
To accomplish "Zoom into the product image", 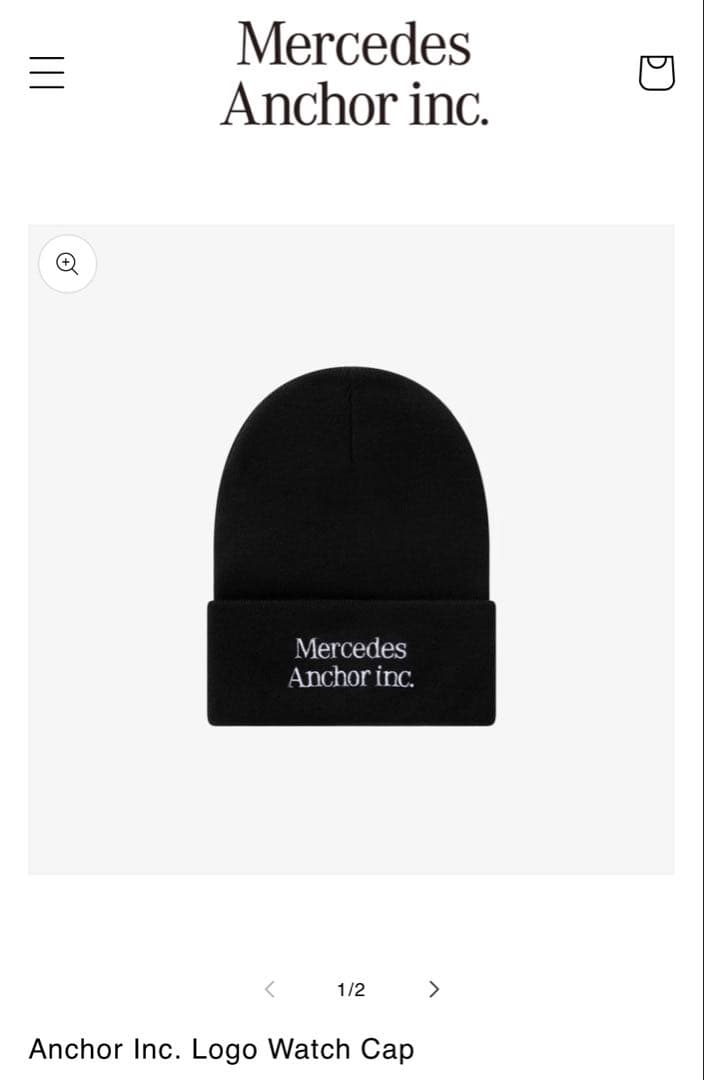I will 67,264.
